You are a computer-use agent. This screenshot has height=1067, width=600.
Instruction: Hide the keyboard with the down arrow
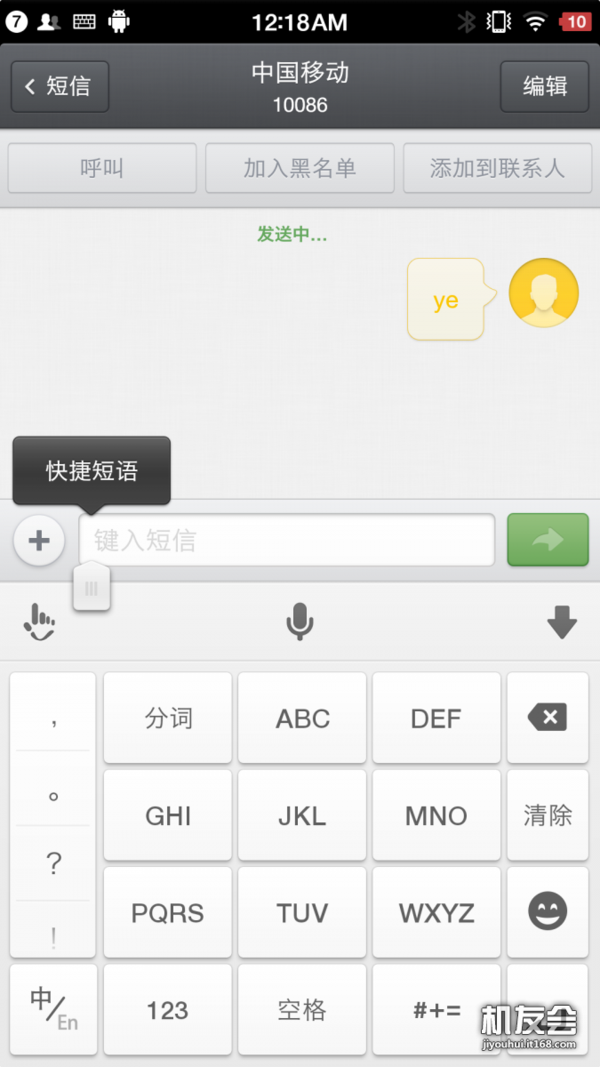[x=562, y=623]
